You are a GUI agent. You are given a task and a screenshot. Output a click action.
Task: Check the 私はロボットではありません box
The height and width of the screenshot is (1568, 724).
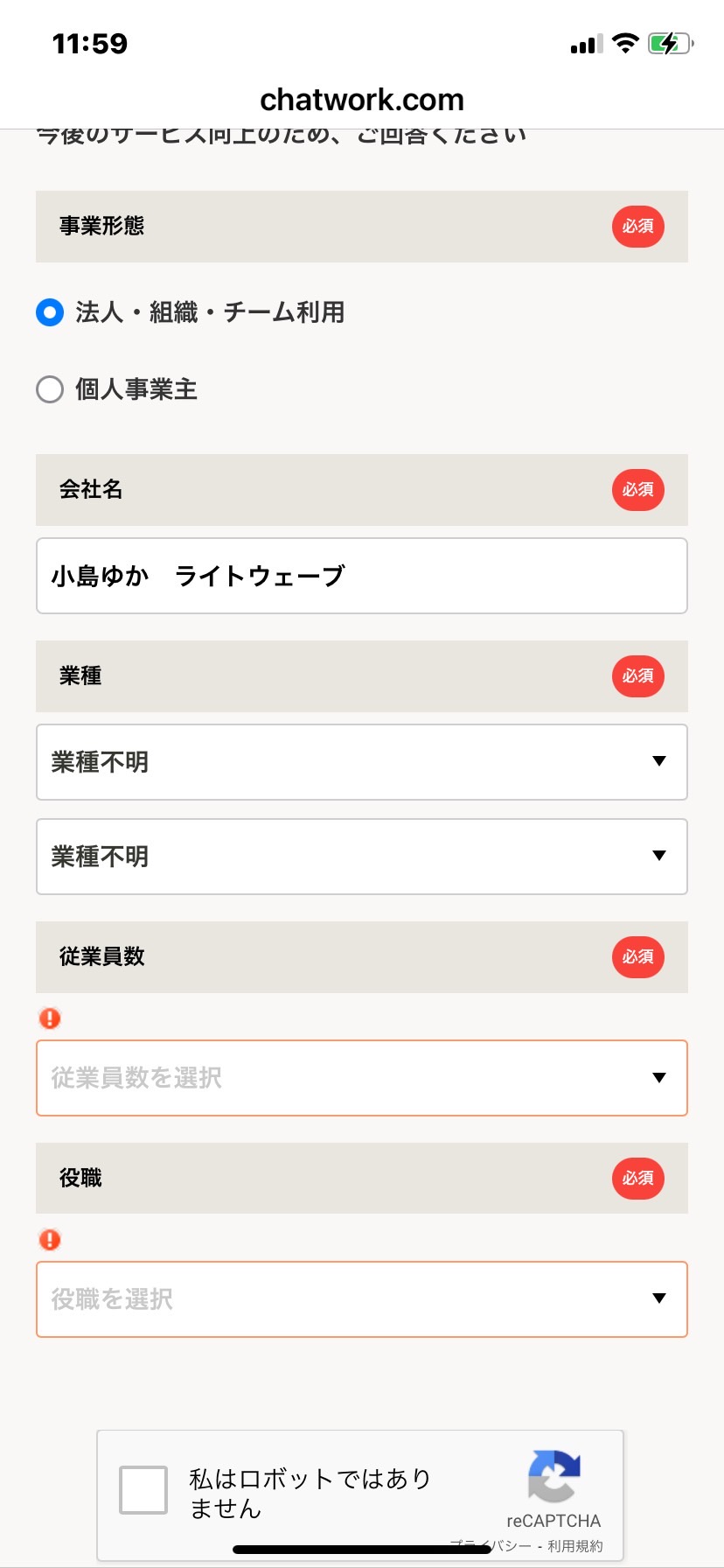[143, 1490]
